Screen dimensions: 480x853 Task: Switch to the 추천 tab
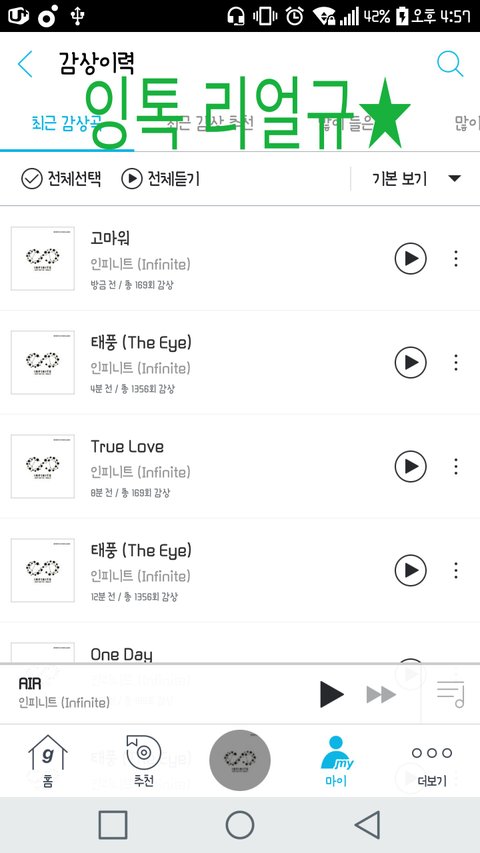[144, 761]
